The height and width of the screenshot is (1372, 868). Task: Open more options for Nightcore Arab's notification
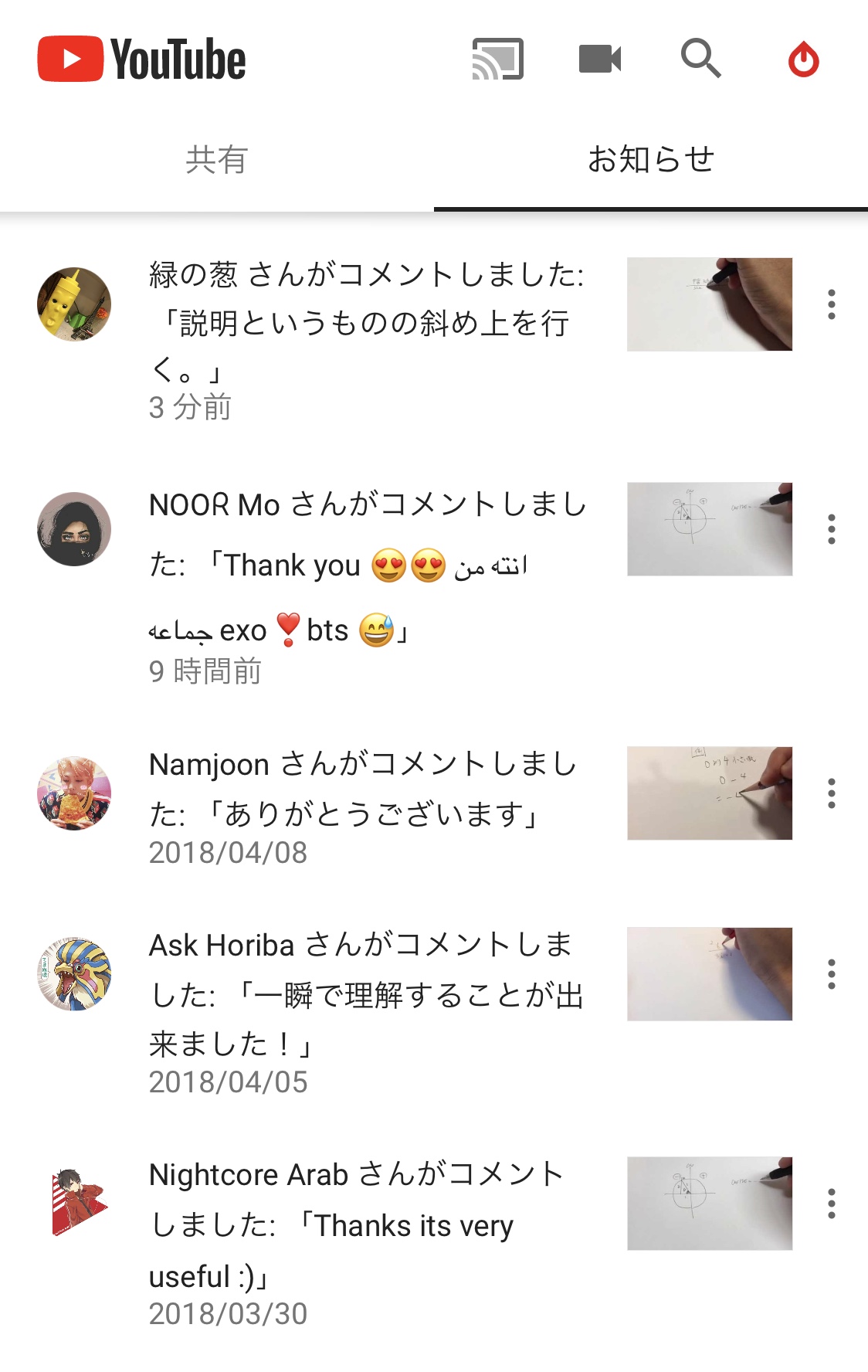[831, 1204]
